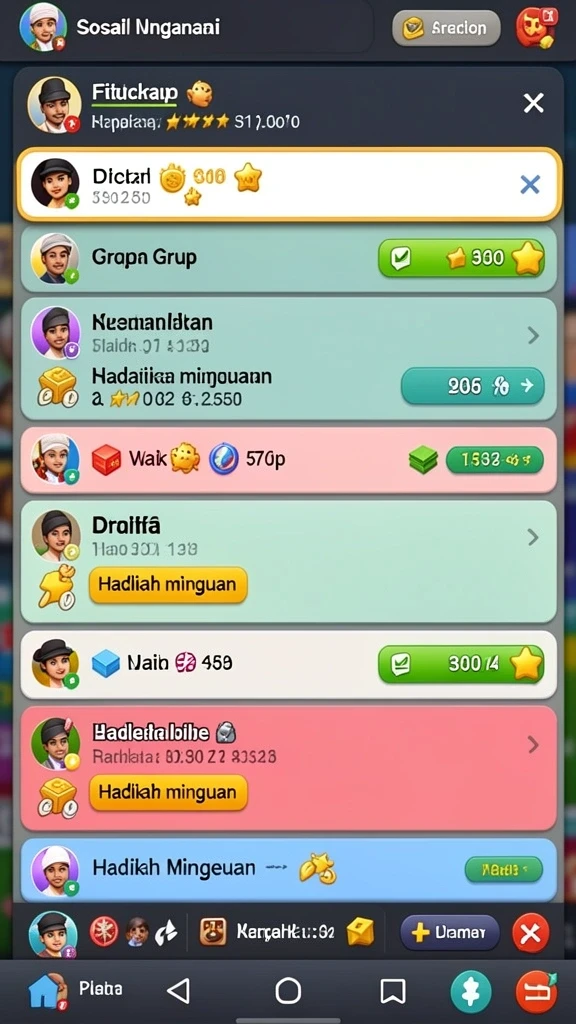576x1024 pixels.
Task: Claim the 300 reward in Naih row
Action: click(461, 664)
